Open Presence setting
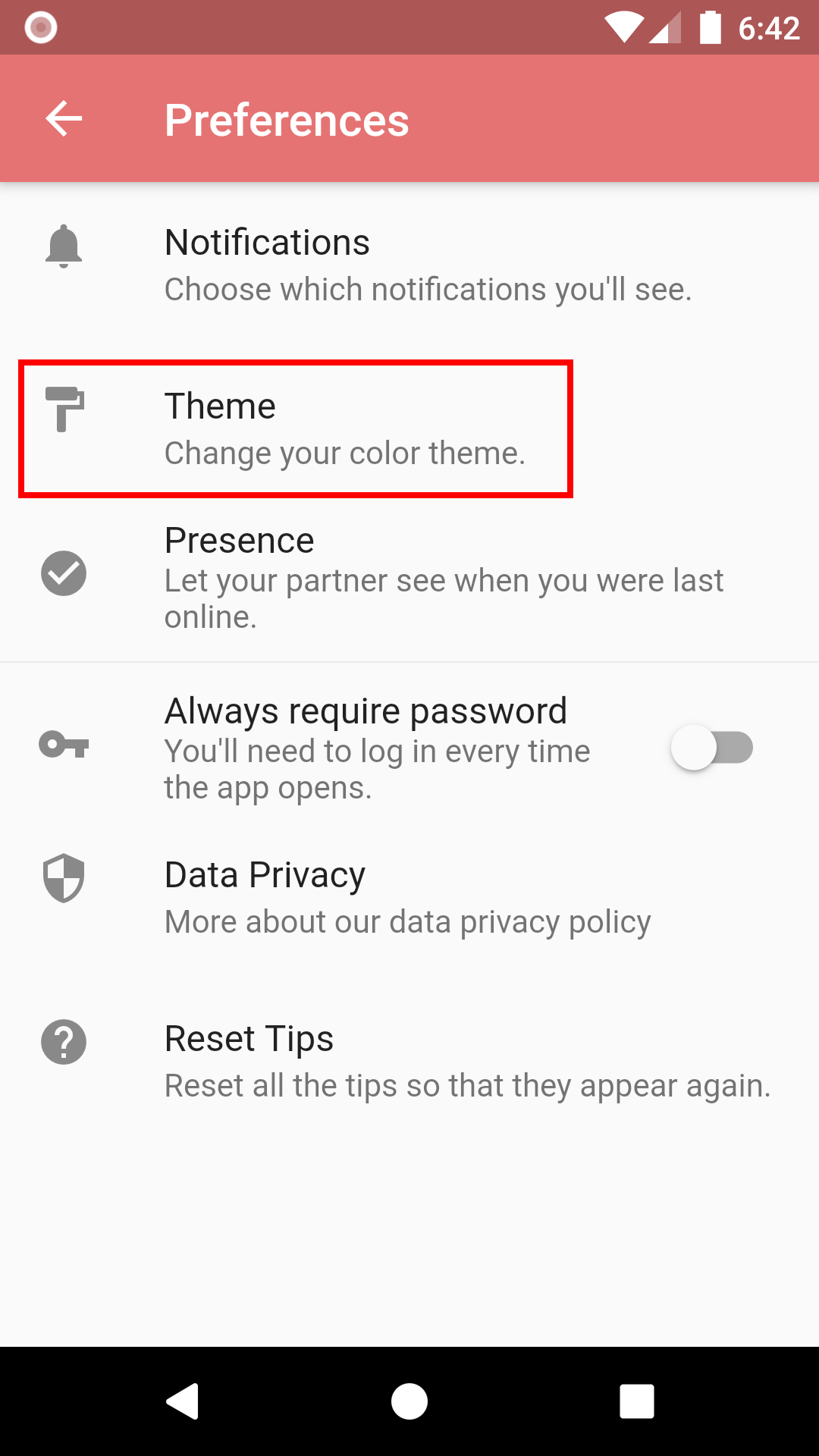 [x=409, y=576]
